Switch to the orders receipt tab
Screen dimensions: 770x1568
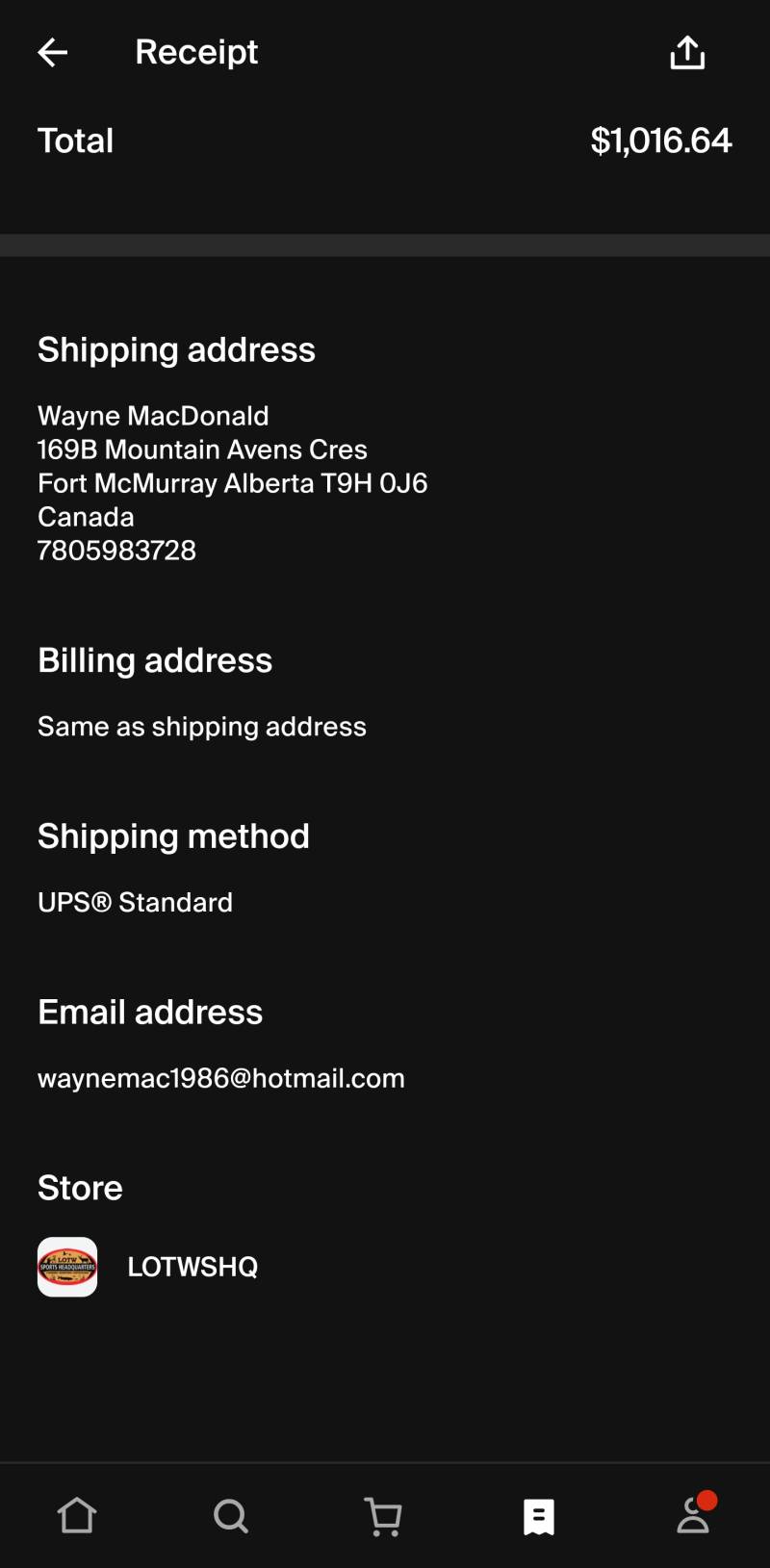pyautogui.click(x=539, y=1516)
